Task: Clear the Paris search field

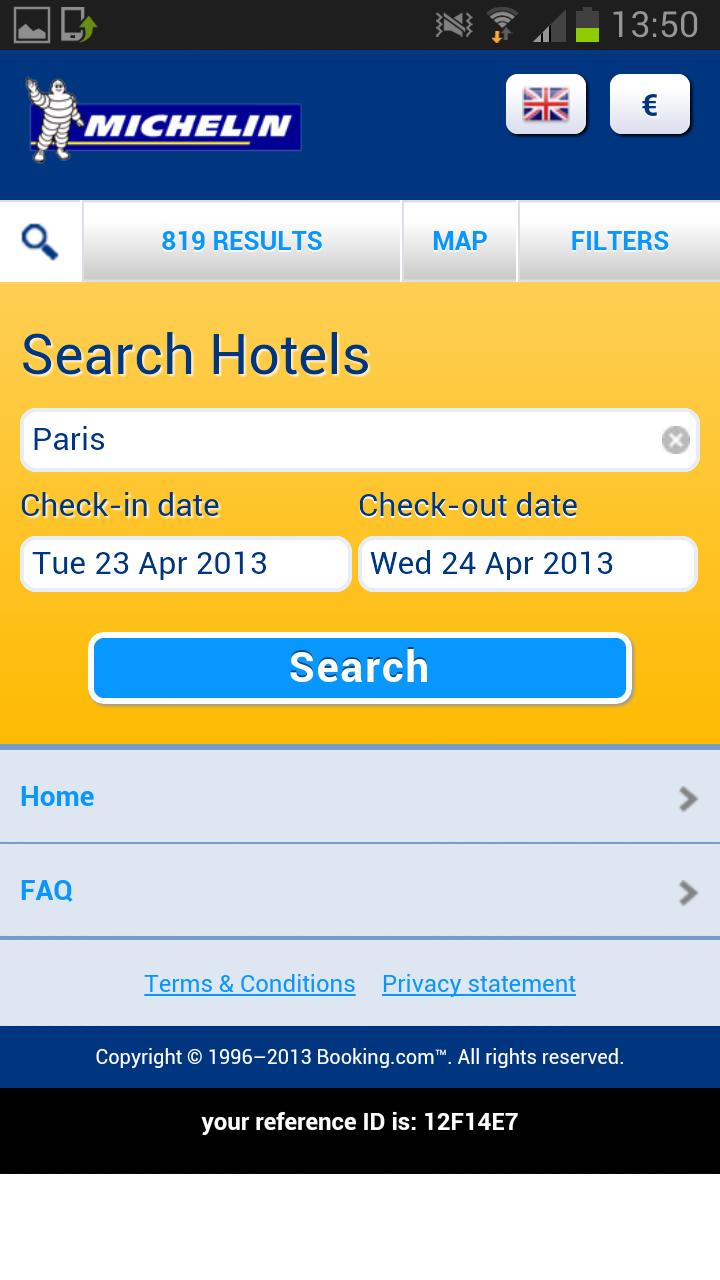Action: (x=675, y=439)
